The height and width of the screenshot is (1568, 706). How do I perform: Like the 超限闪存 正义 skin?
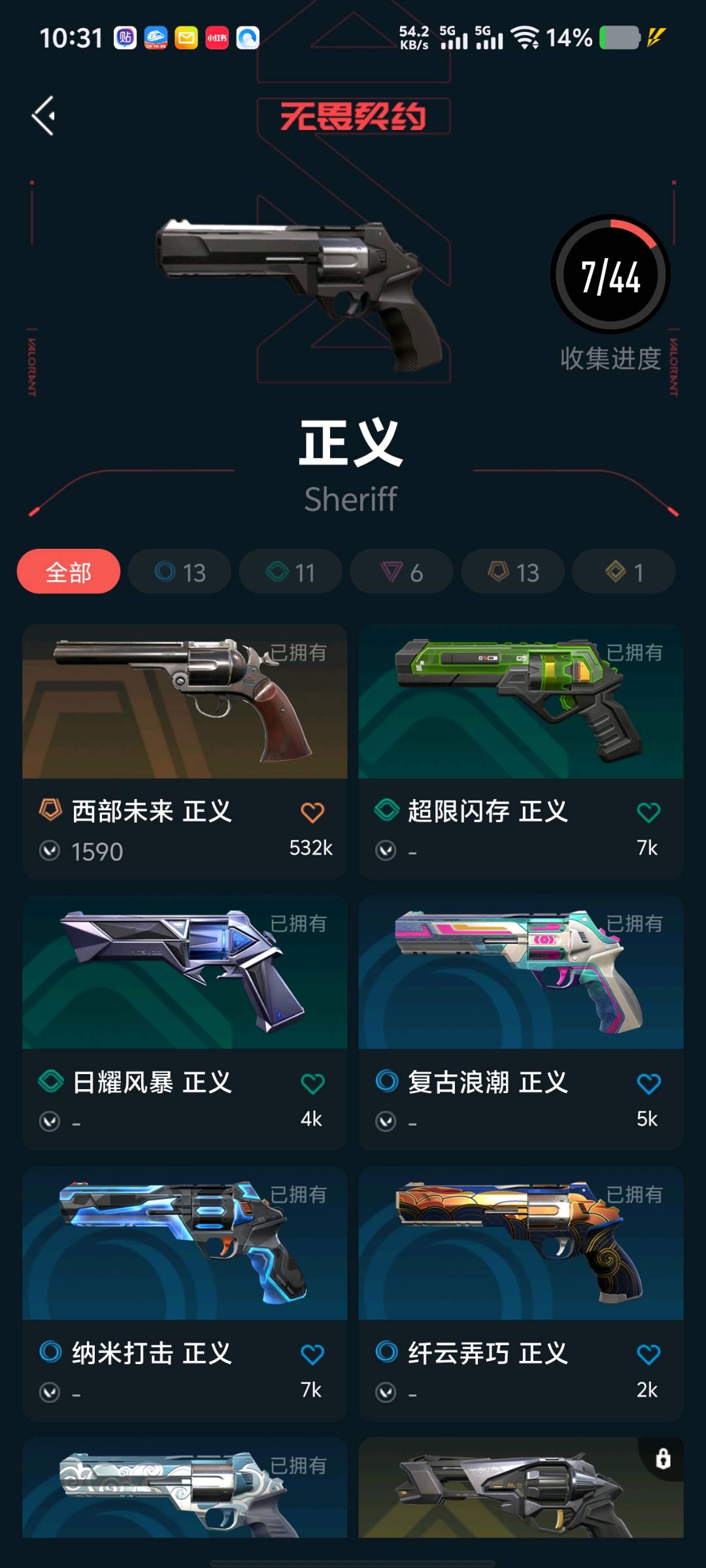pos(648,813)
